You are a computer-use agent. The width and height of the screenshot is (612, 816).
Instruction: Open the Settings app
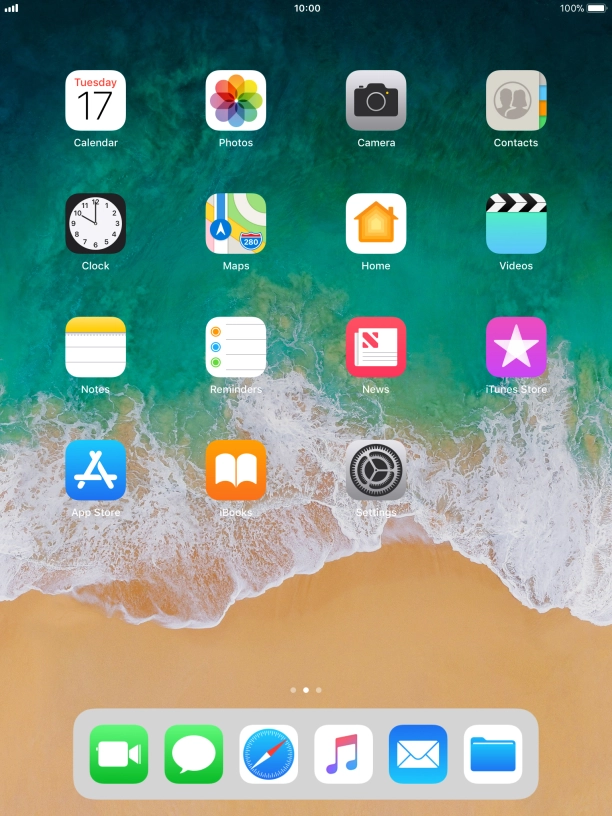click(376, 470)
